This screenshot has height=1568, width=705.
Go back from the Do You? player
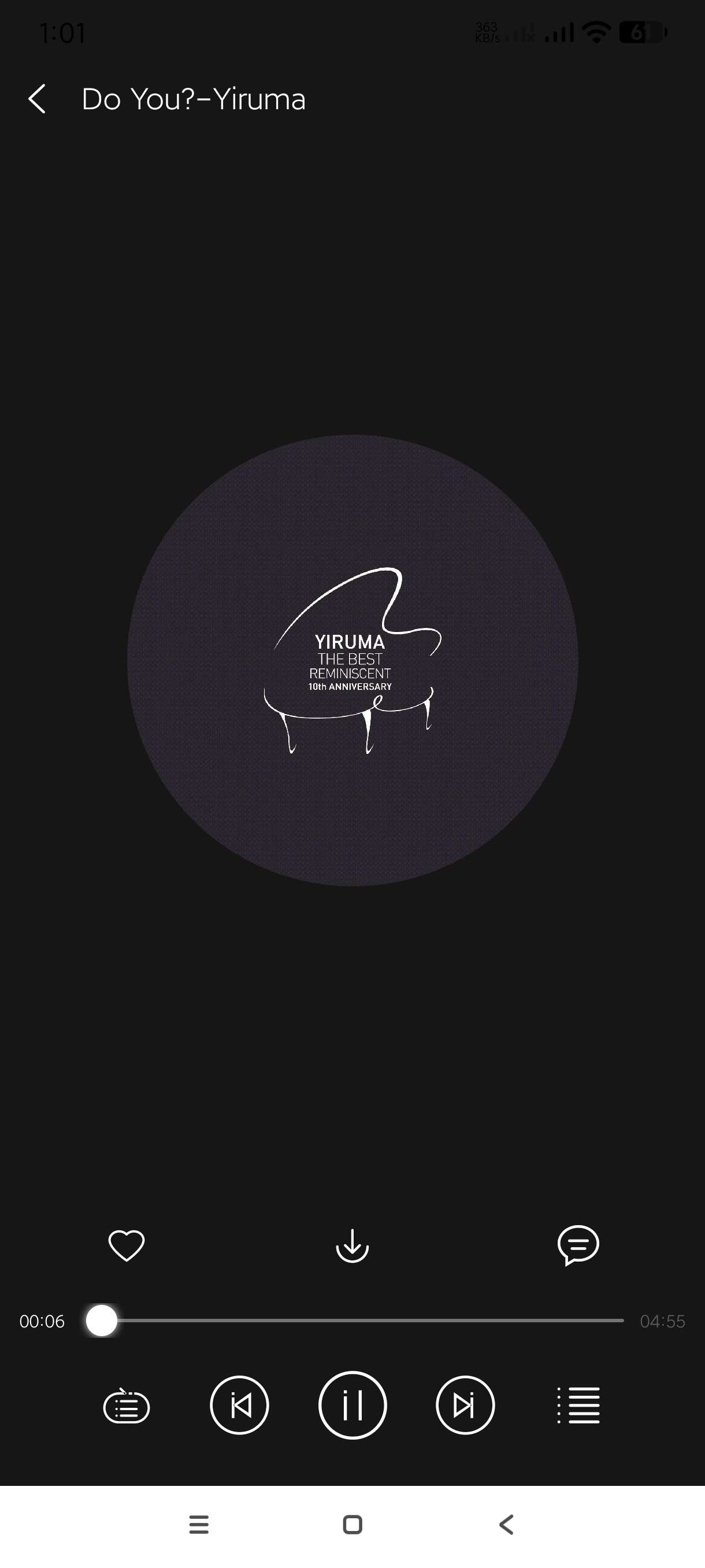pyautogui.click(x=37, y=99)
